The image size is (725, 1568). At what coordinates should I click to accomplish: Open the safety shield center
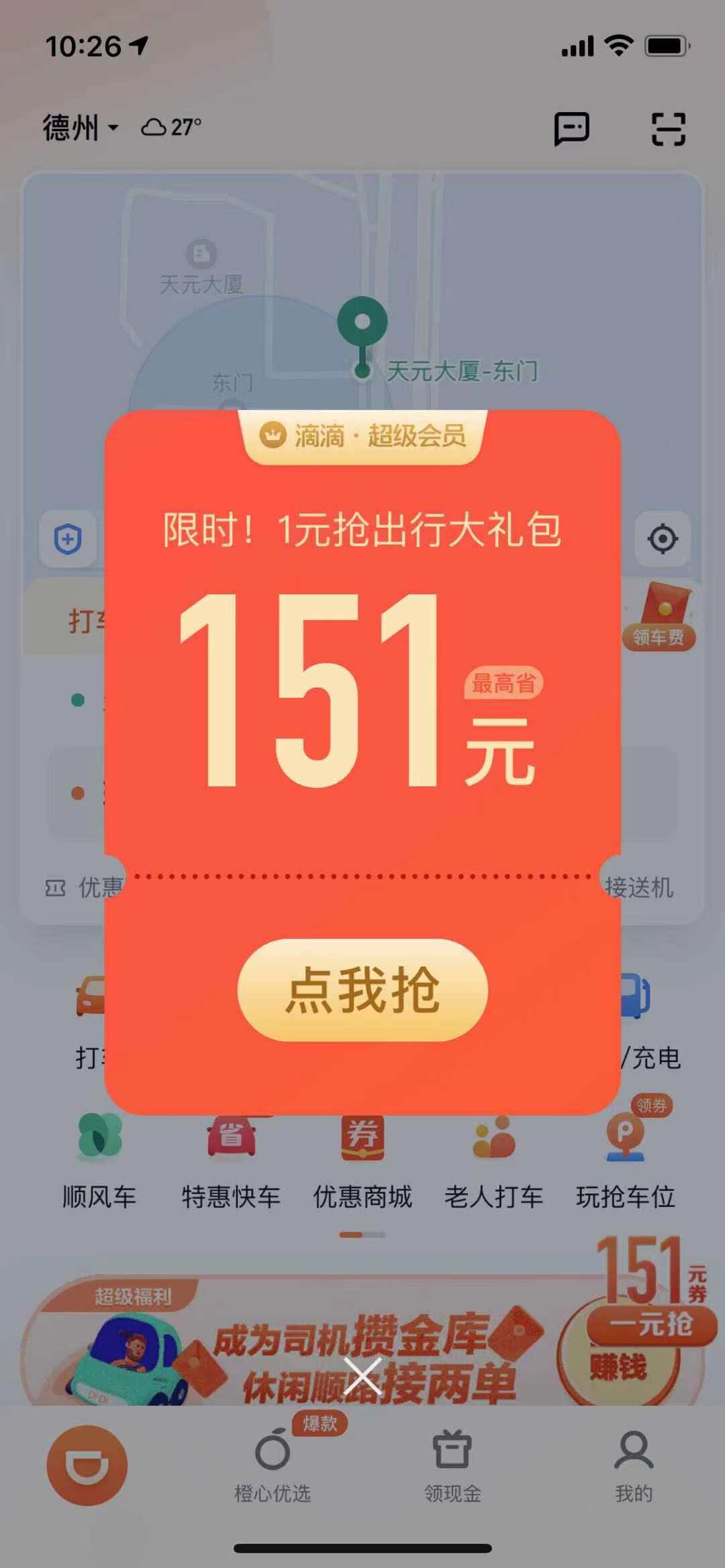pyautogui.click(x=68, y=539)
